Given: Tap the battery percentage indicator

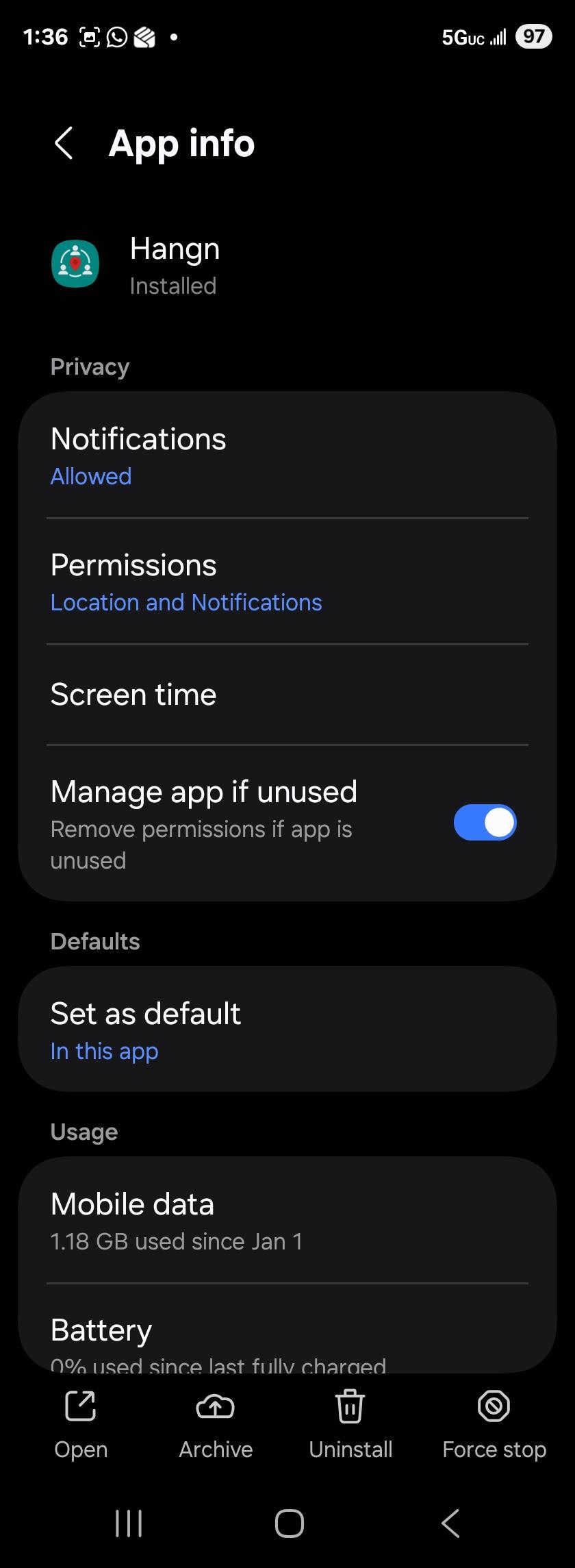Looking at the screenshot, I should point(534,36).
